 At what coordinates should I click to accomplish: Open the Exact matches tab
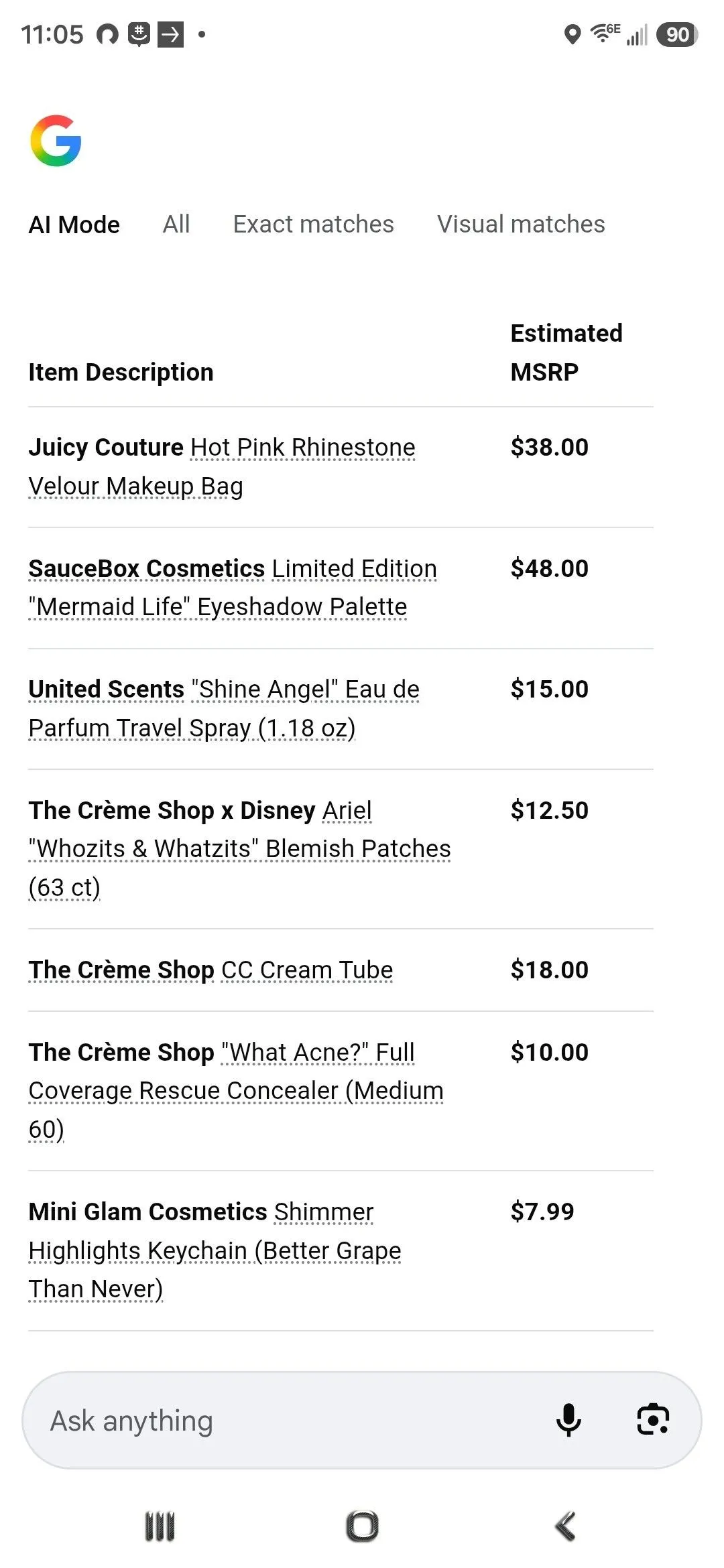click(313, 224)
